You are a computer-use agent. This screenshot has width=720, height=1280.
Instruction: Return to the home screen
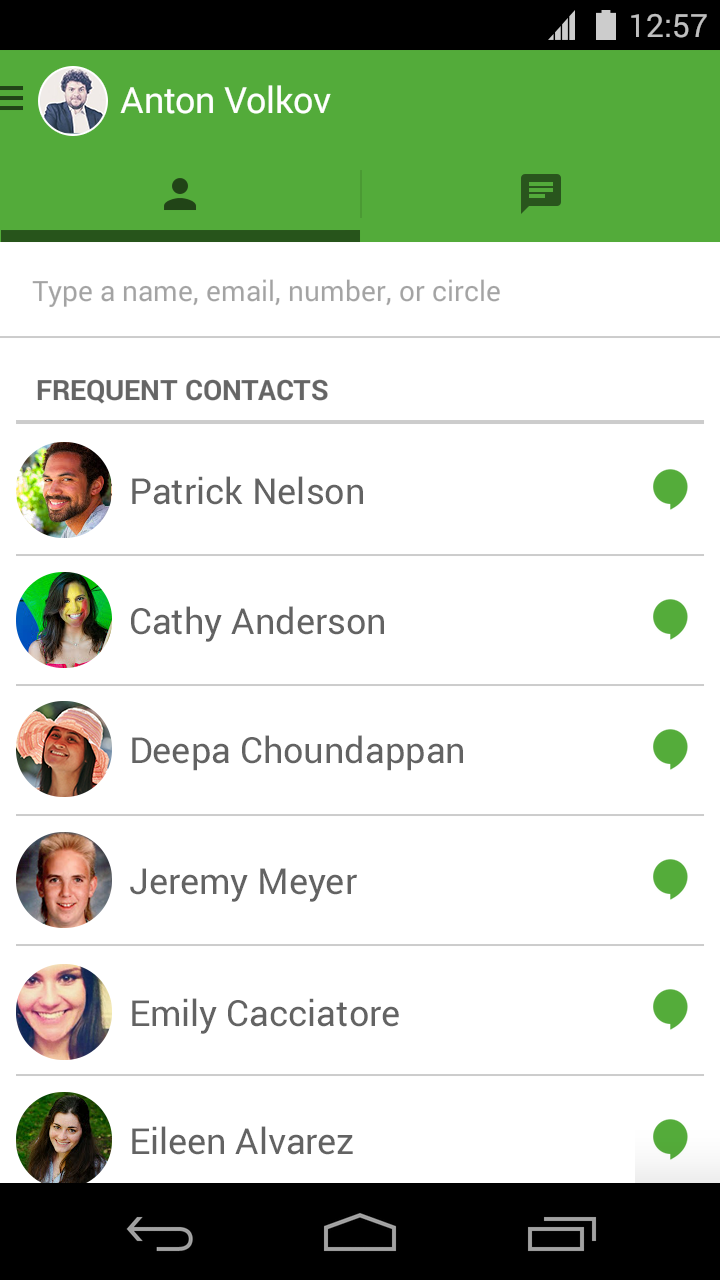tap(360, 1234)
